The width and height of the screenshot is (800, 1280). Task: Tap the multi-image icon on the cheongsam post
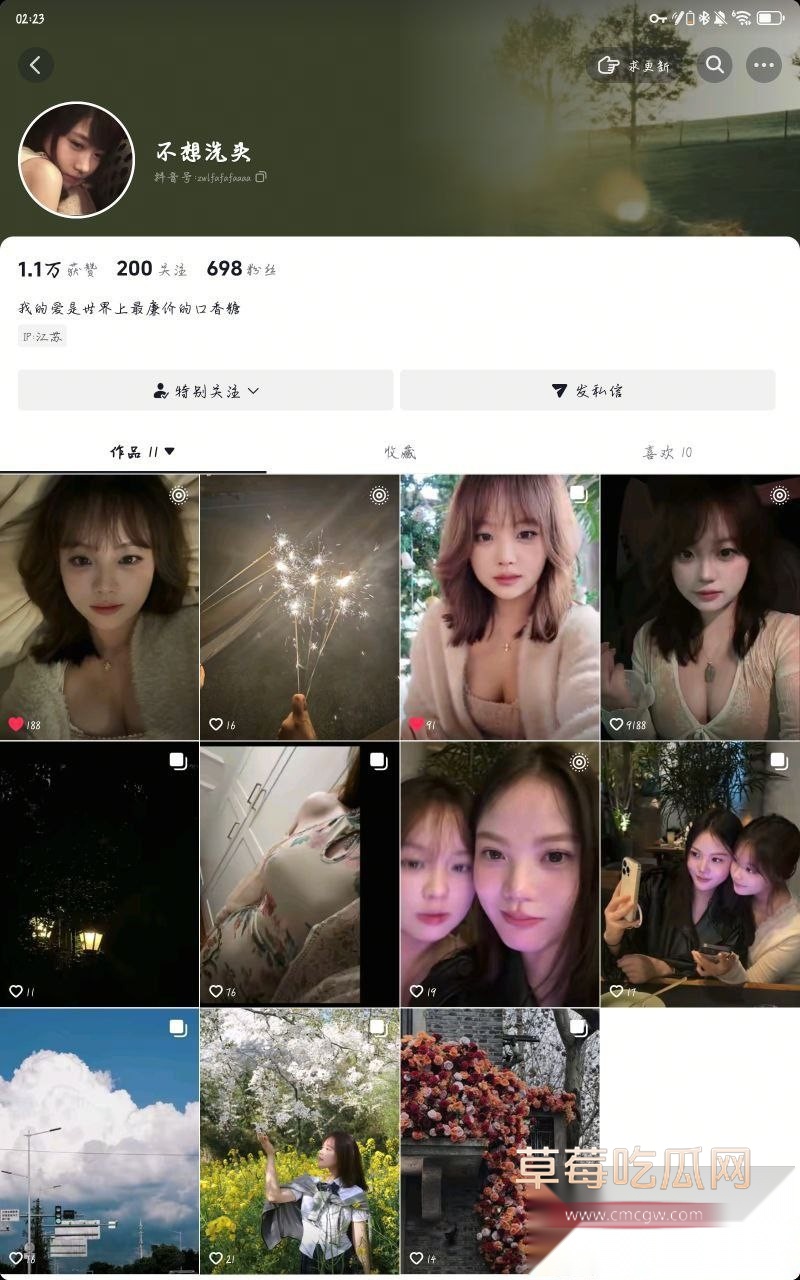click(x=377, y=761)
